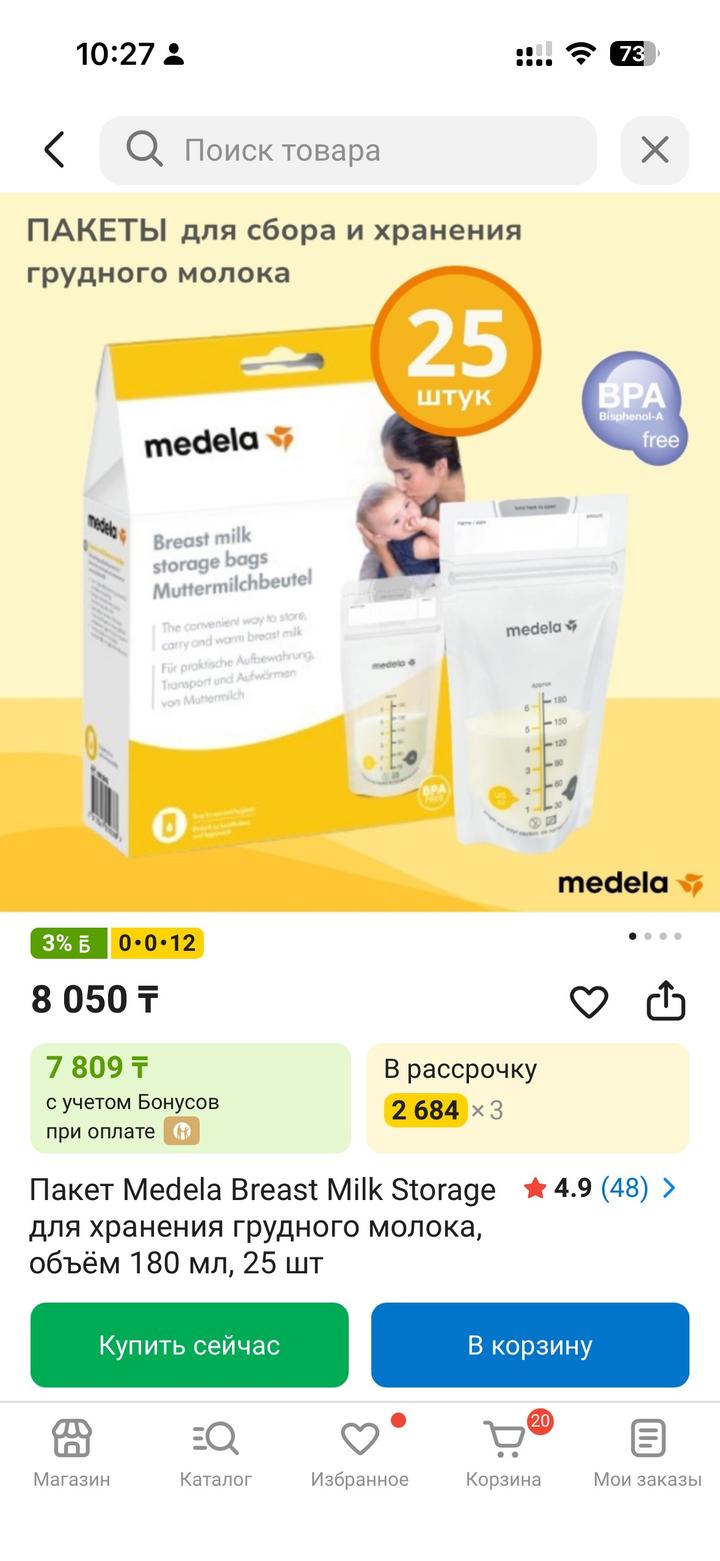Tap the 0·0·12 installment badge
The height and width of the screenshot is (1561, 720).
(157, 943)
